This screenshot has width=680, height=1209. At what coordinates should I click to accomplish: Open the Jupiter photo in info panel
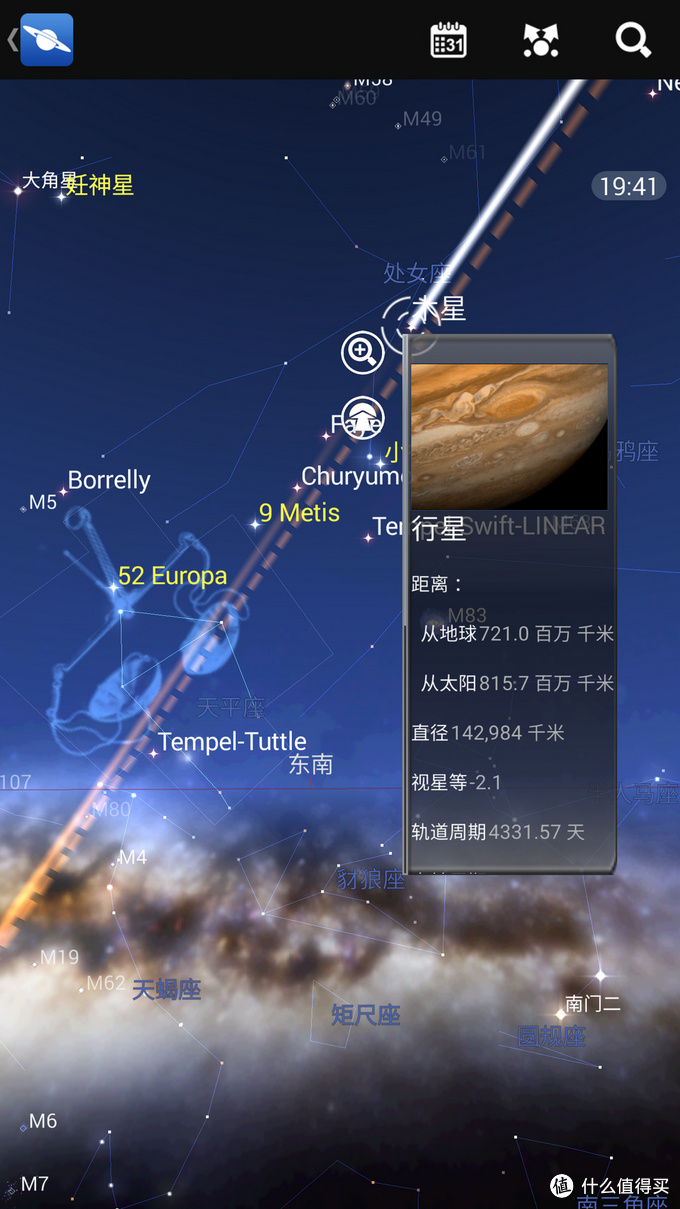(509, 436)
